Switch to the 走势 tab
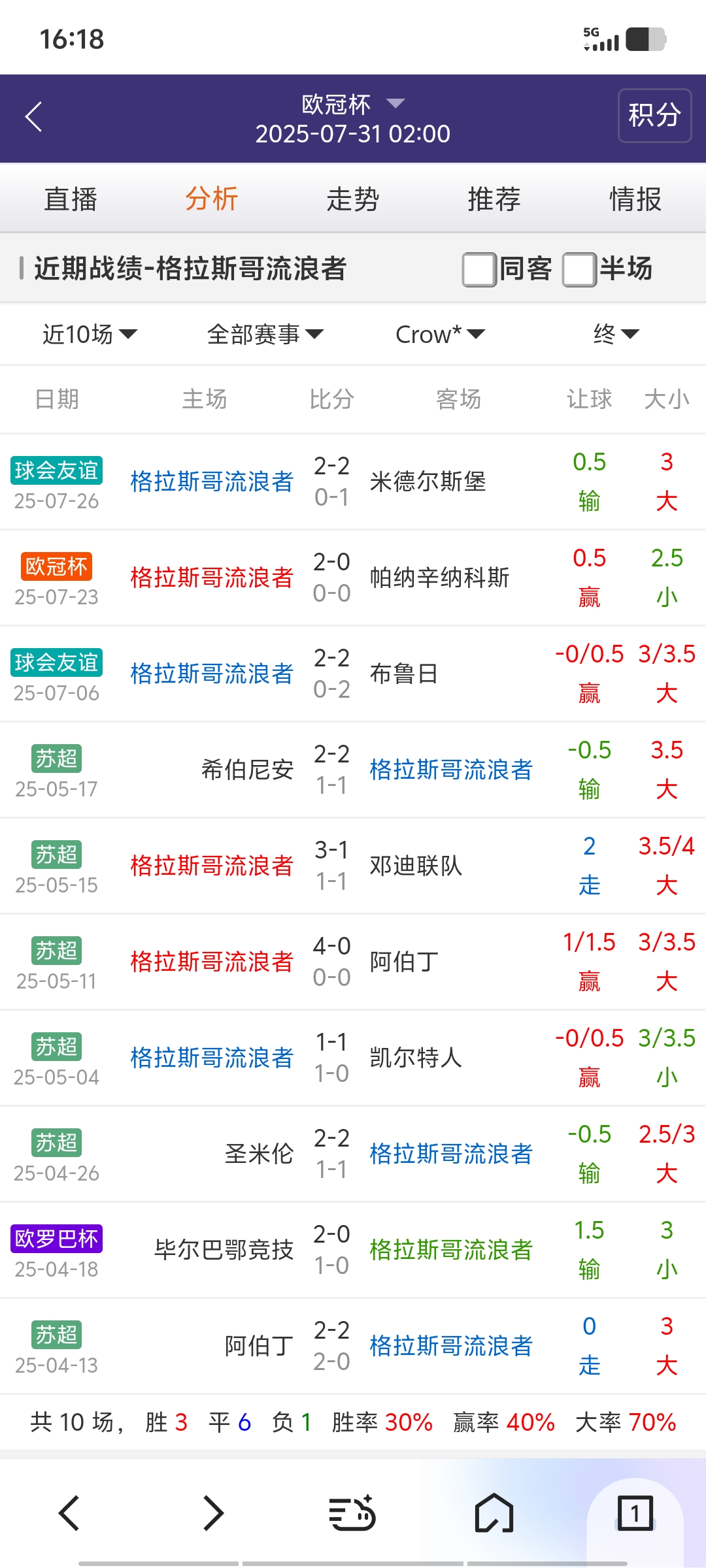The image size is (706, 1568). click(x=353, y=199)
